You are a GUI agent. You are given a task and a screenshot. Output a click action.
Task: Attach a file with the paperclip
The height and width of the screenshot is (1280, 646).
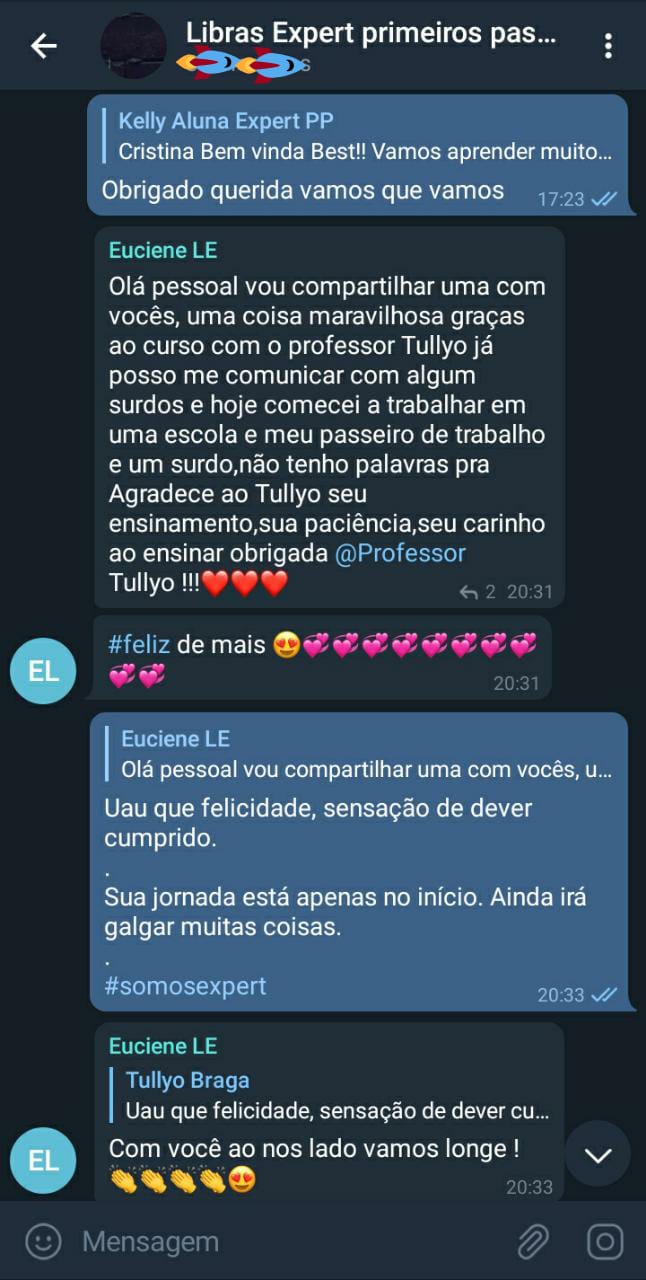tap(533, 1242)
